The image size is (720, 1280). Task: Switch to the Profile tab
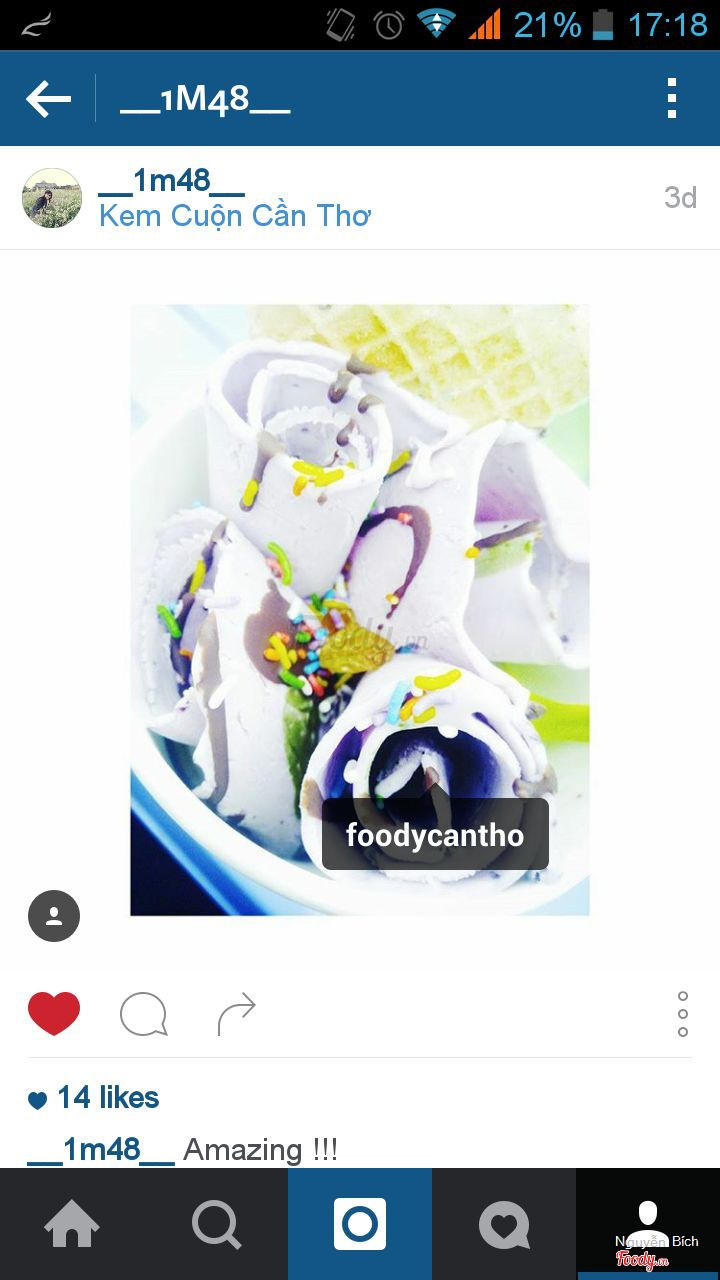point(648,1224)
